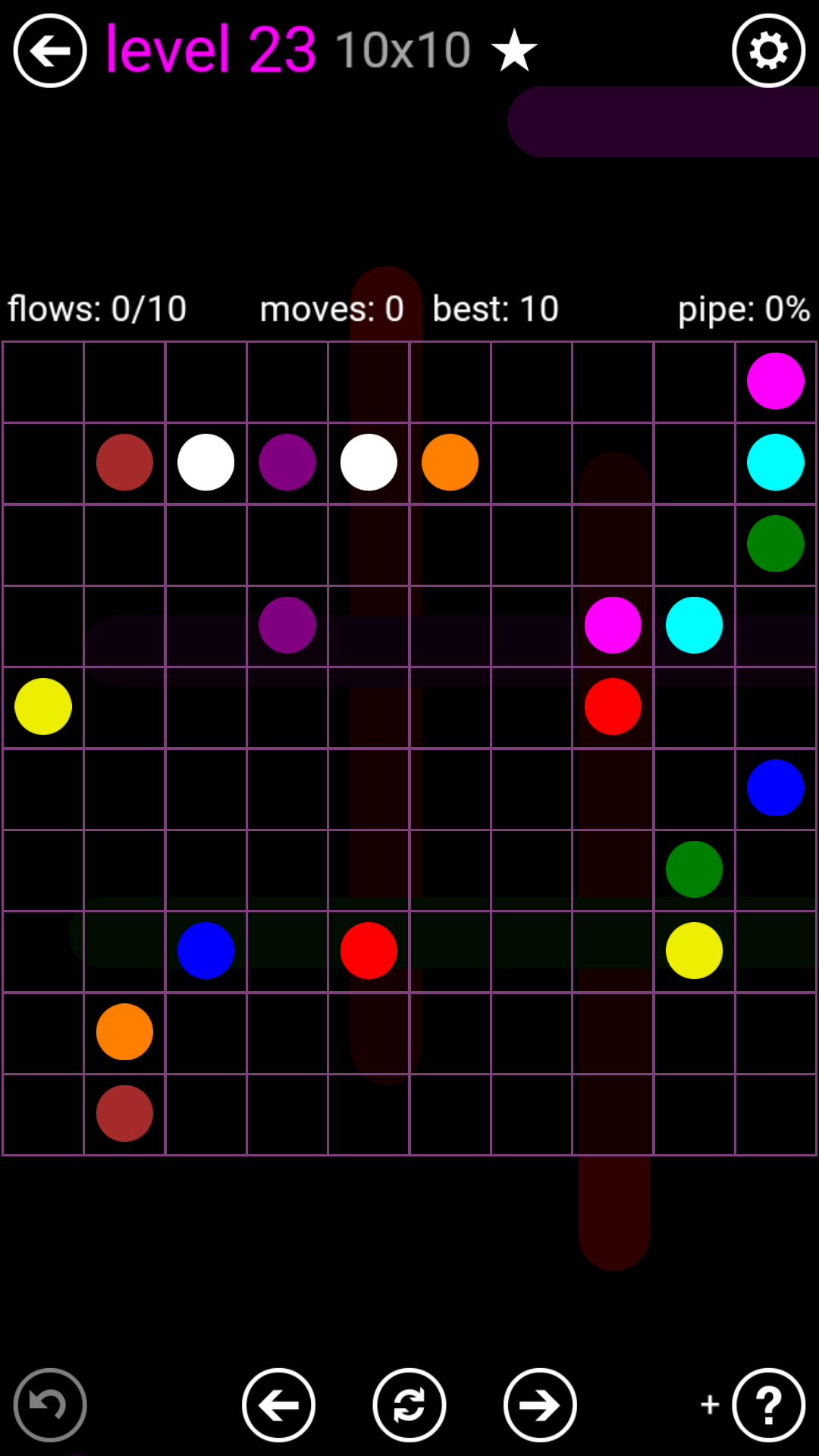Select the dark green dot below cyan
The height and width of the screenshot is (1456, 819).
point(775,543)
